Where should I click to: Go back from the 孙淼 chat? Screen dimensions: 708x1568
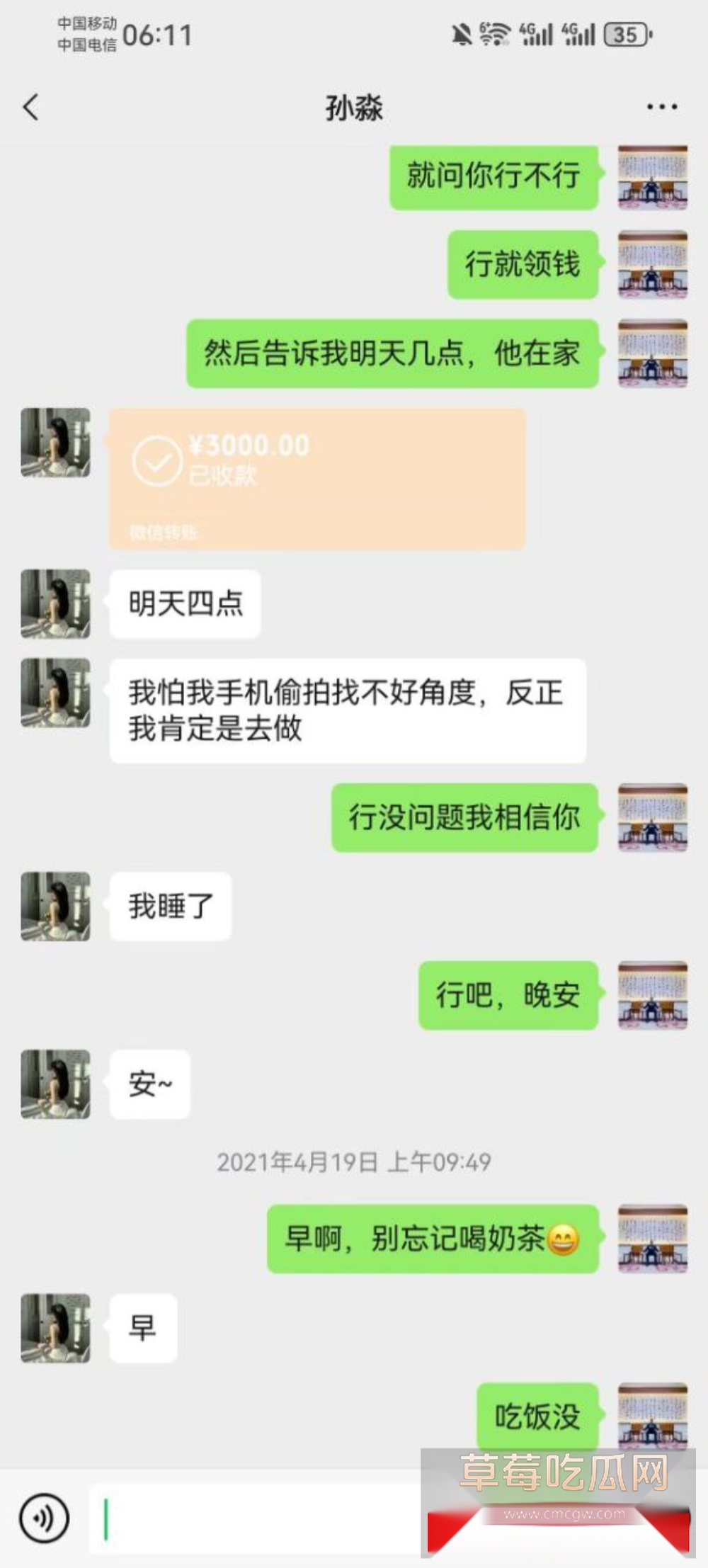click(x=30, y=108)
